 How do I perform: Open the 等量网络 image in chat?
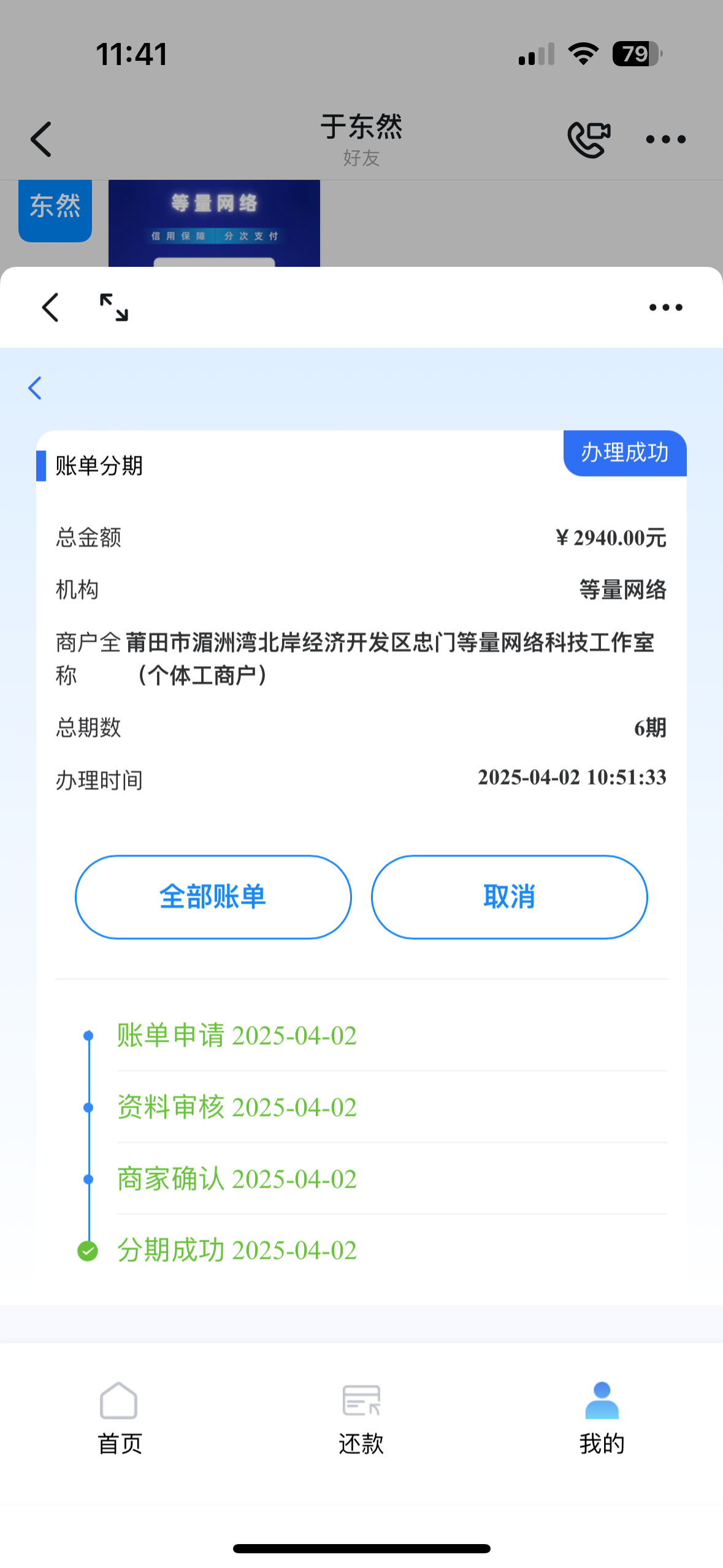click(214, 223)
